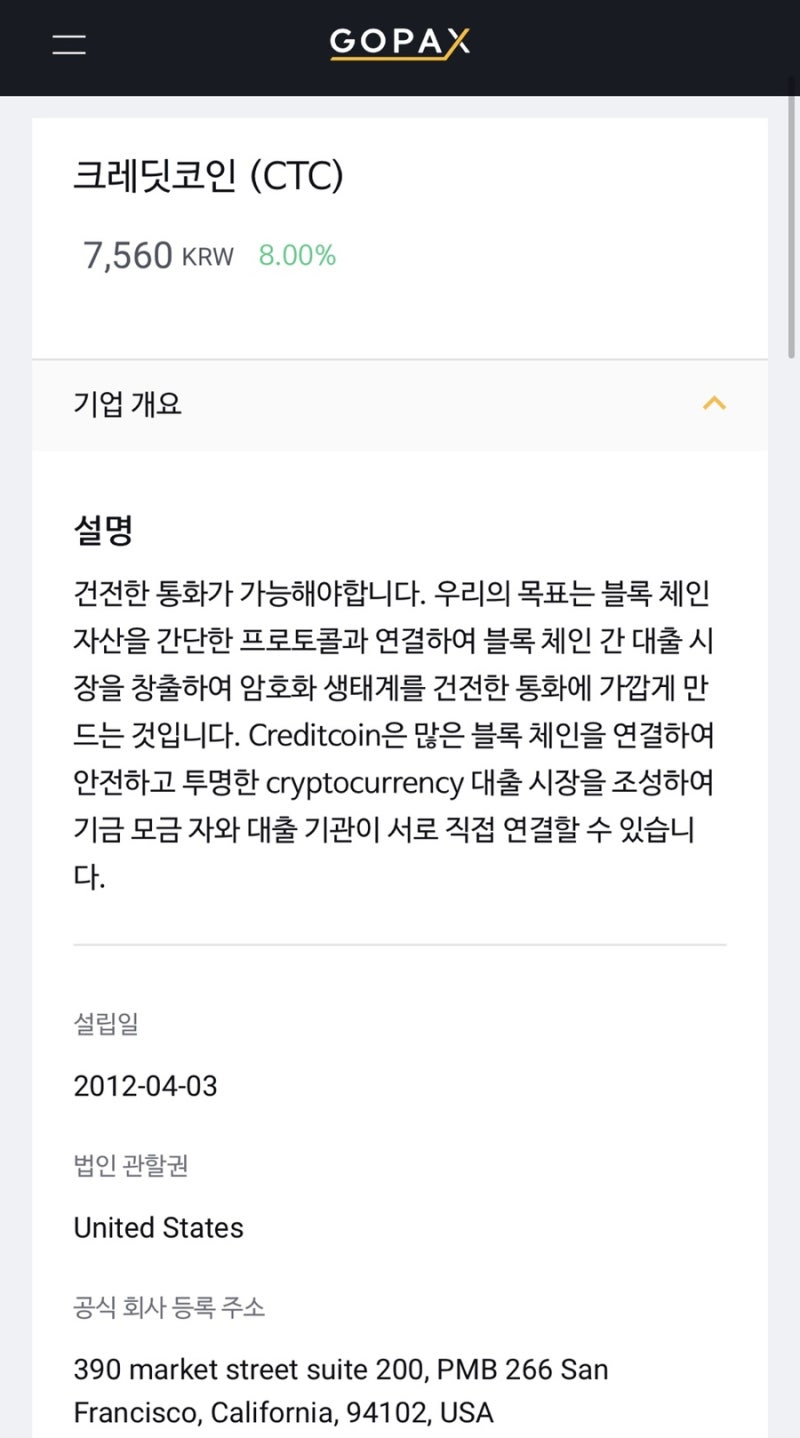Click the Creditcoin description paragraph
This screenshot has height=1438, width=800.
coord(395,735)
